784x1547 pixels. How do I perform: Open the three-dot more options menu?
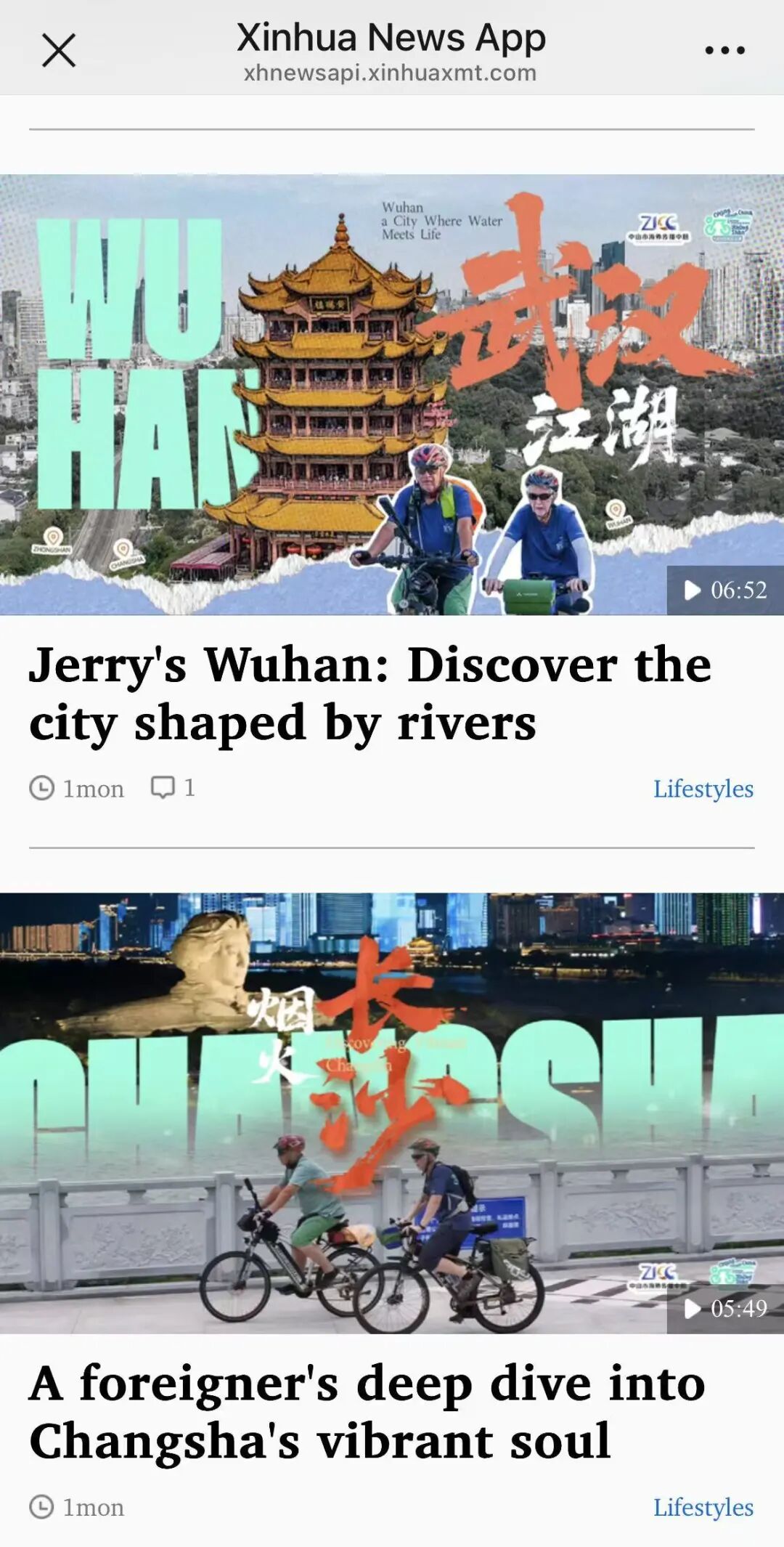724,51
